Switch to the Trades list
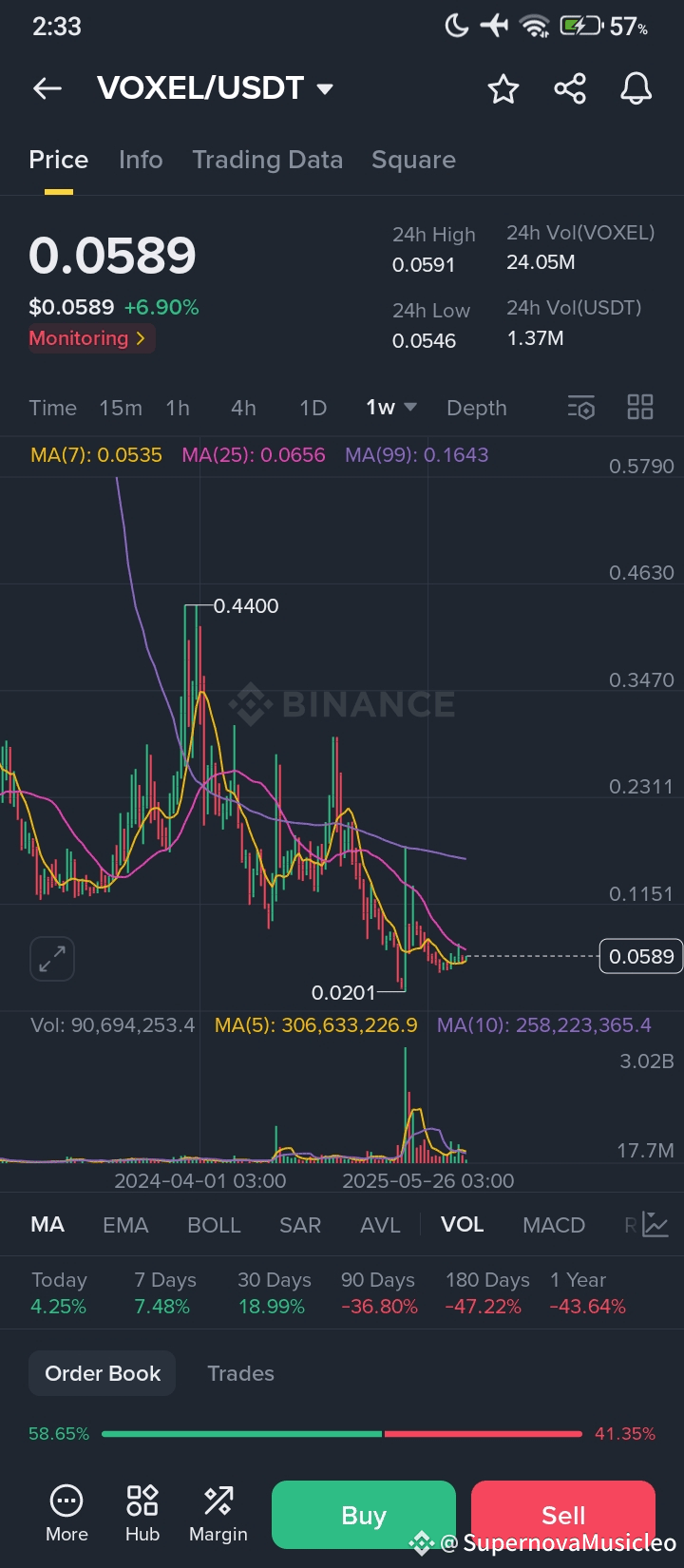Viewport: 684px width, 1568px height. pos(240,1373)
